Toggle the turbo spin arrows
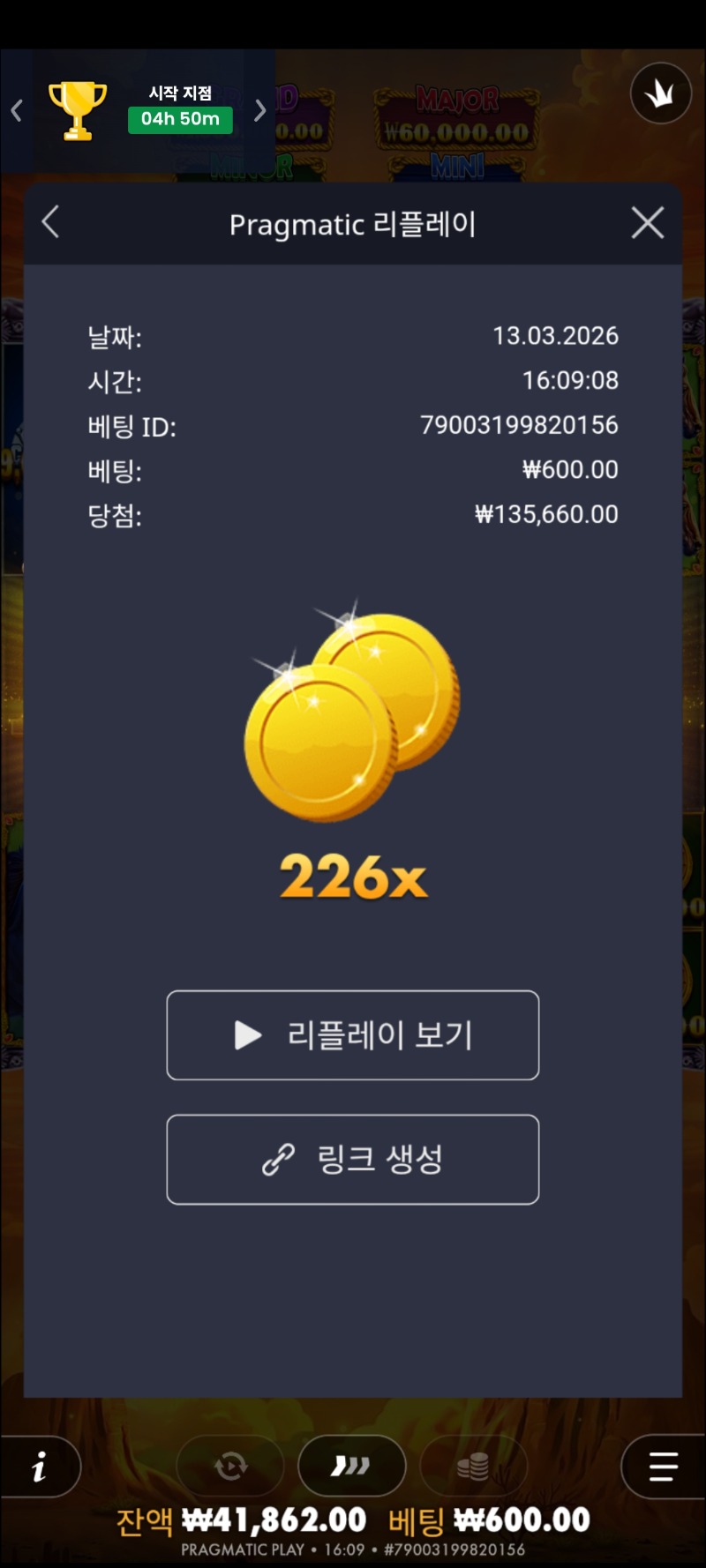 click(351, 1467)
